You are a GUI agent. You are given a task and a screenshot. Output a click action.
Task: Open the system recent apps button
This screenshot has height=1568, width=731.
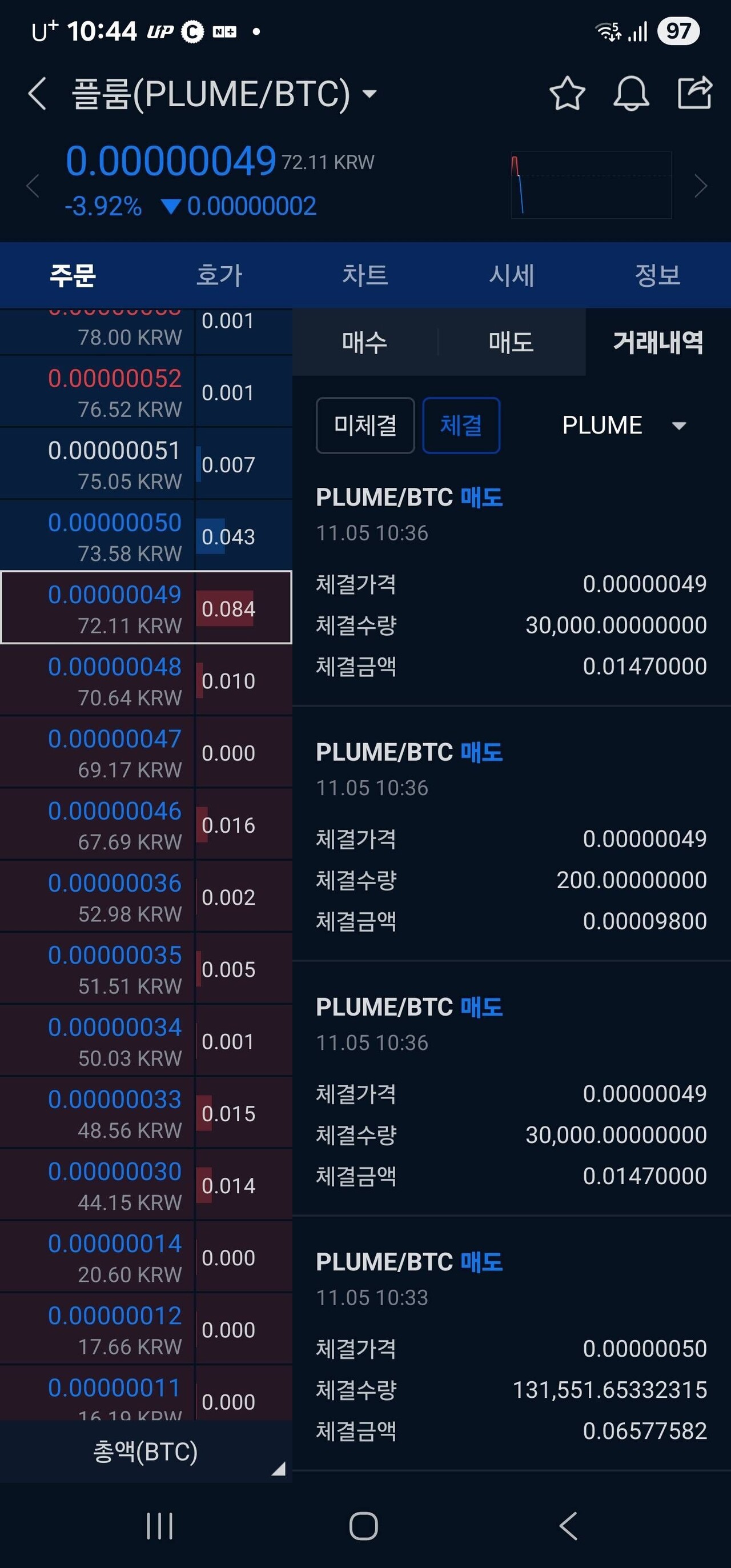tap(160, 1526)
